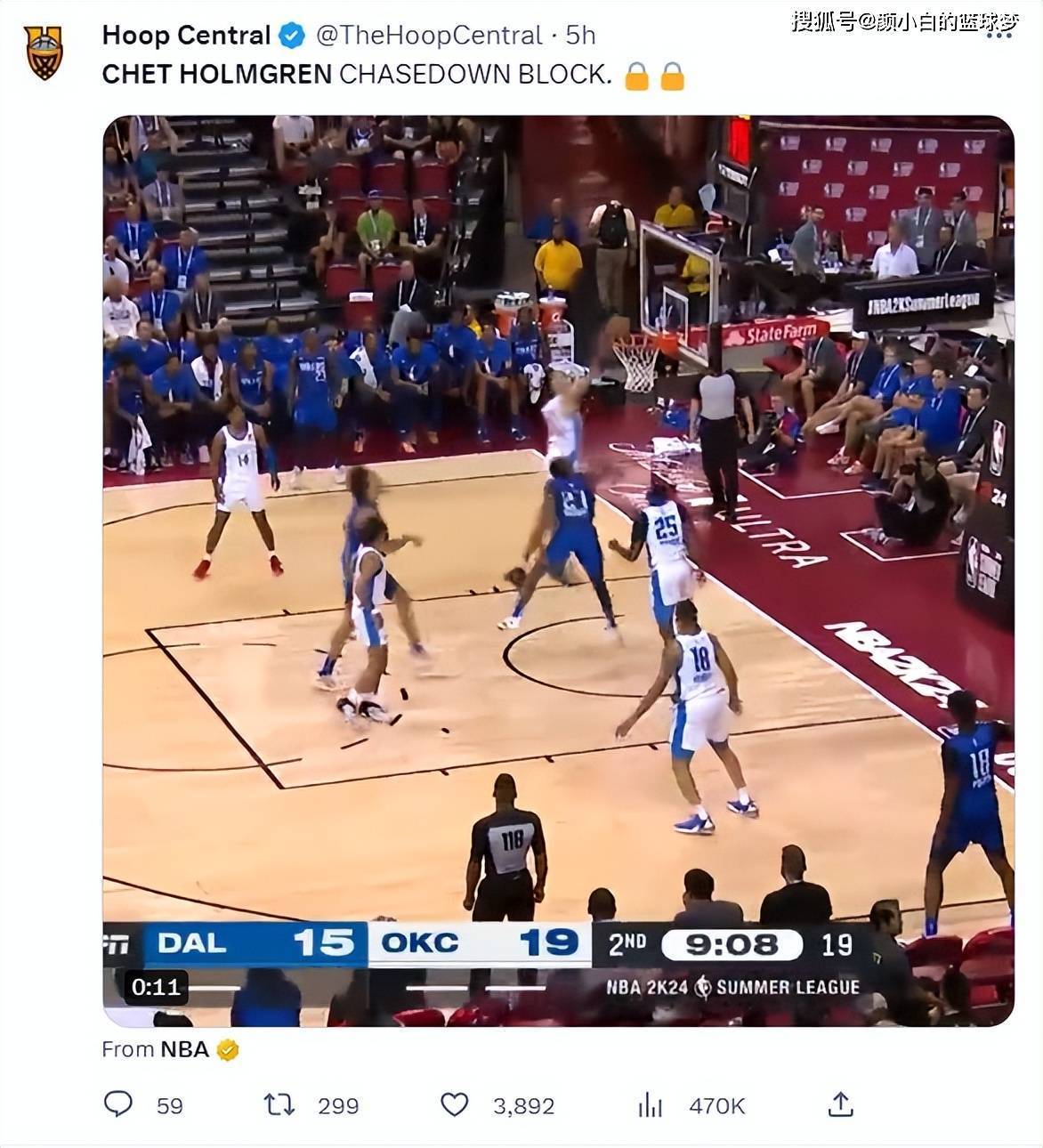
Task: Reply to the Hoop Central tweet
Action: click(118, 1105)
